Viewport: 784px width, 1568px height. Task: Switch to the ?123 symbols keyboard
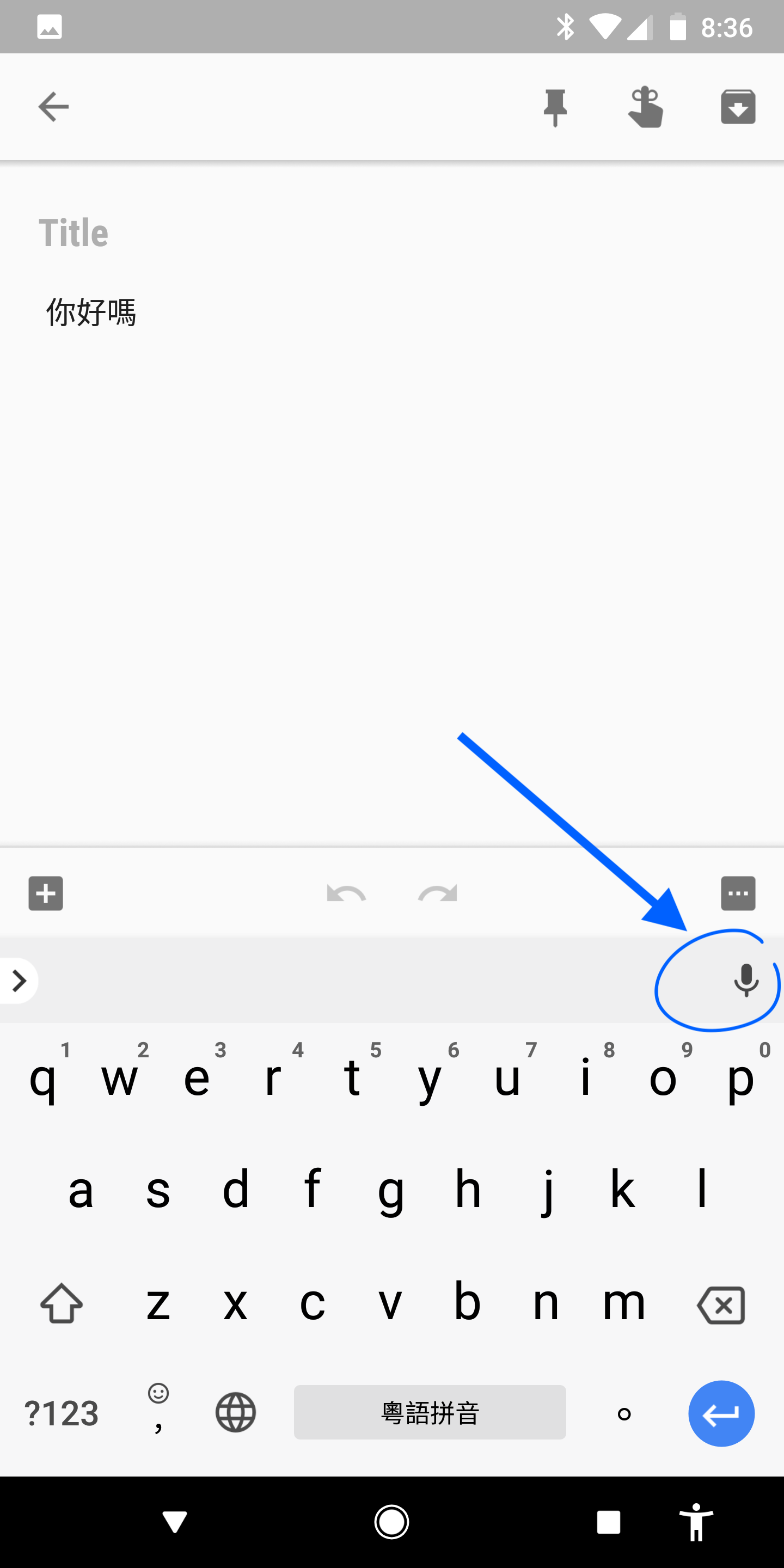(61, 1413)
